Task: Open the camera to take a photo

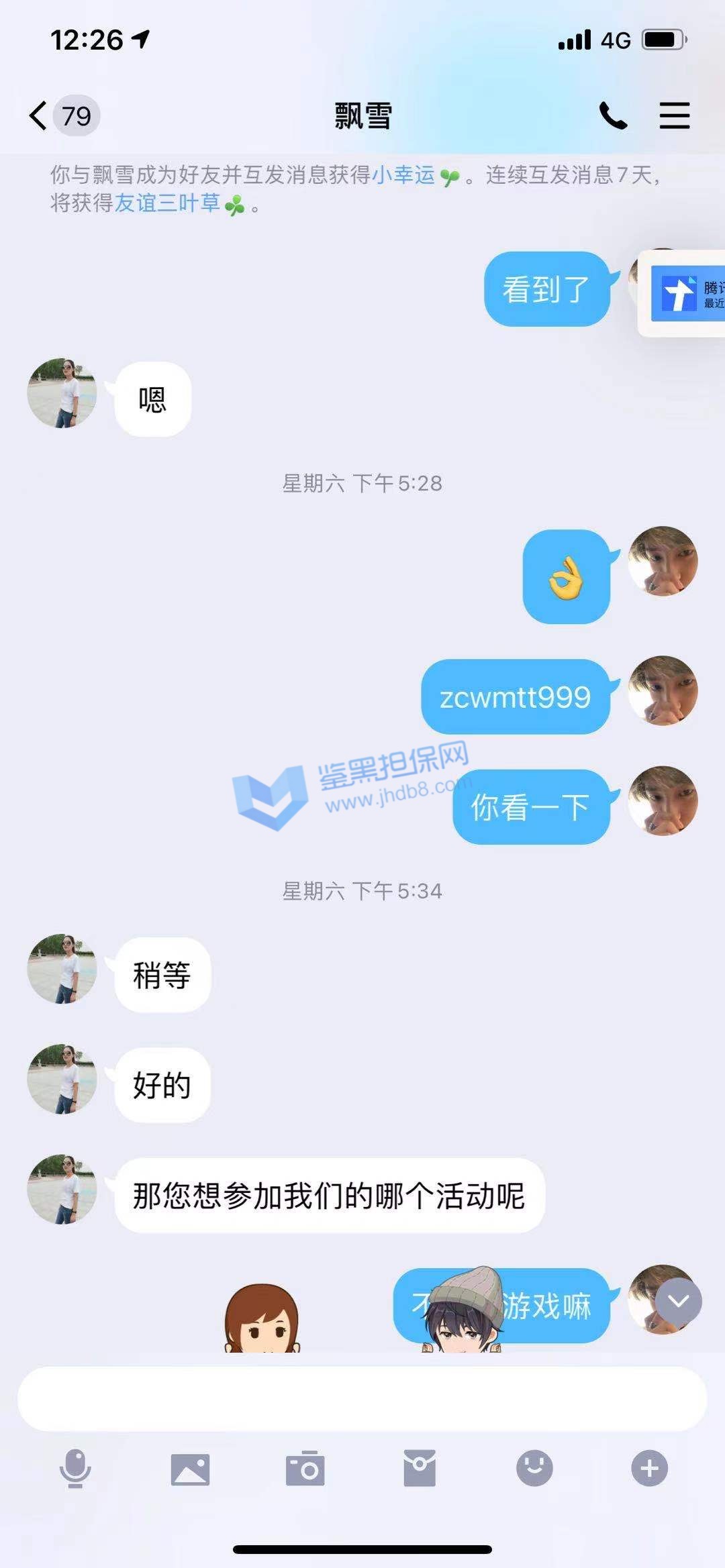Action: tap(305, 1469)
